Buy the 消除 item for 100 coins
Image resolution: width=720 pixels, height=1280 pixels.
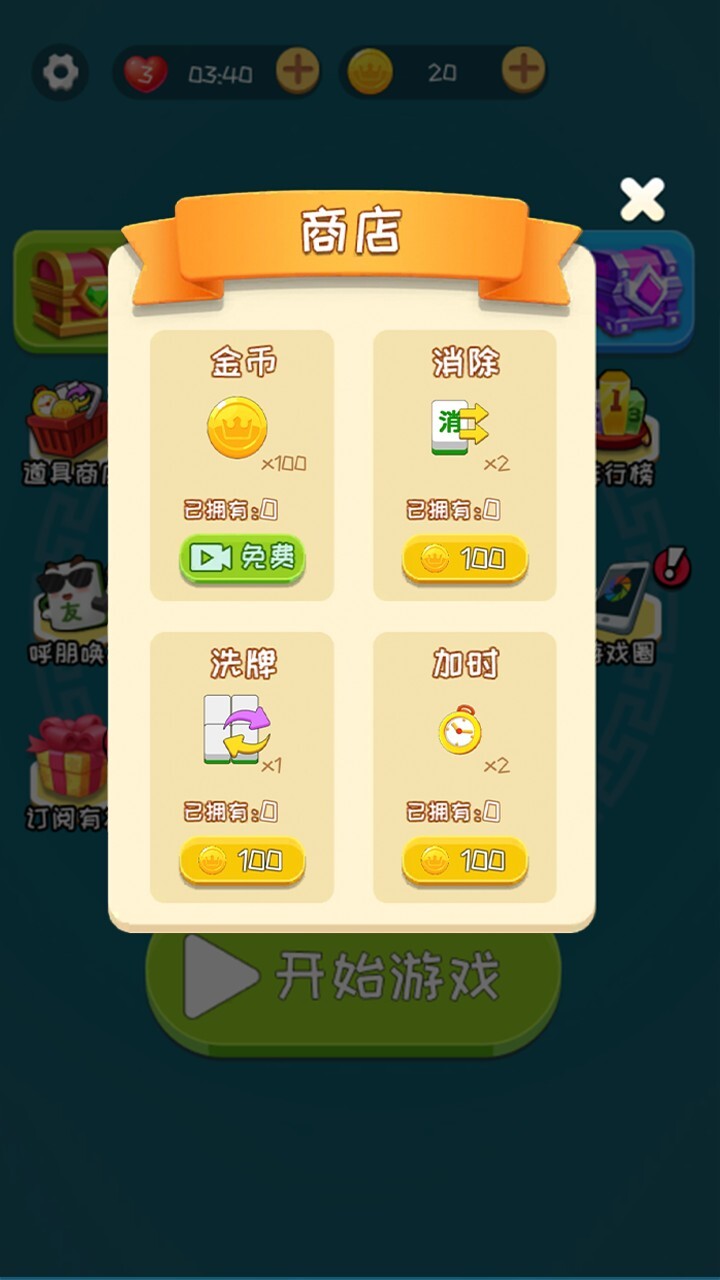464,559
